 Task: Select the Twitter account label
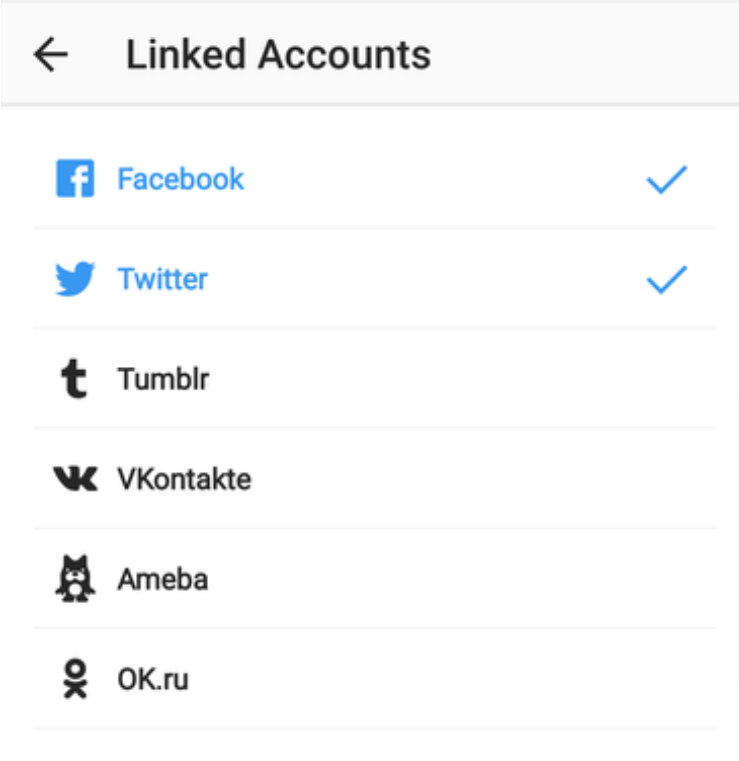point(162,278)
